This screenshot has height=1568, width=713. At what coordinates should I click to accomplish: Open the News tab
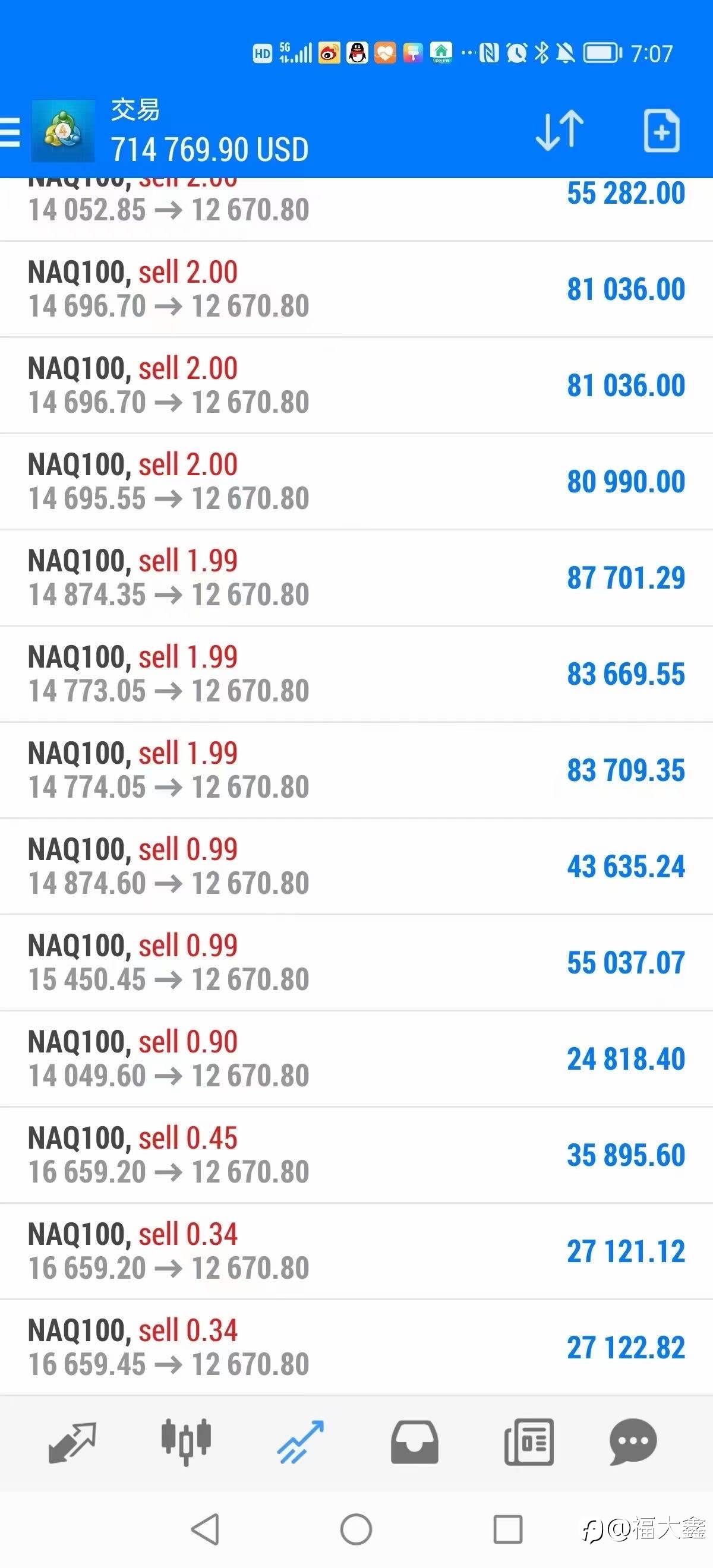click(528, 1441)
